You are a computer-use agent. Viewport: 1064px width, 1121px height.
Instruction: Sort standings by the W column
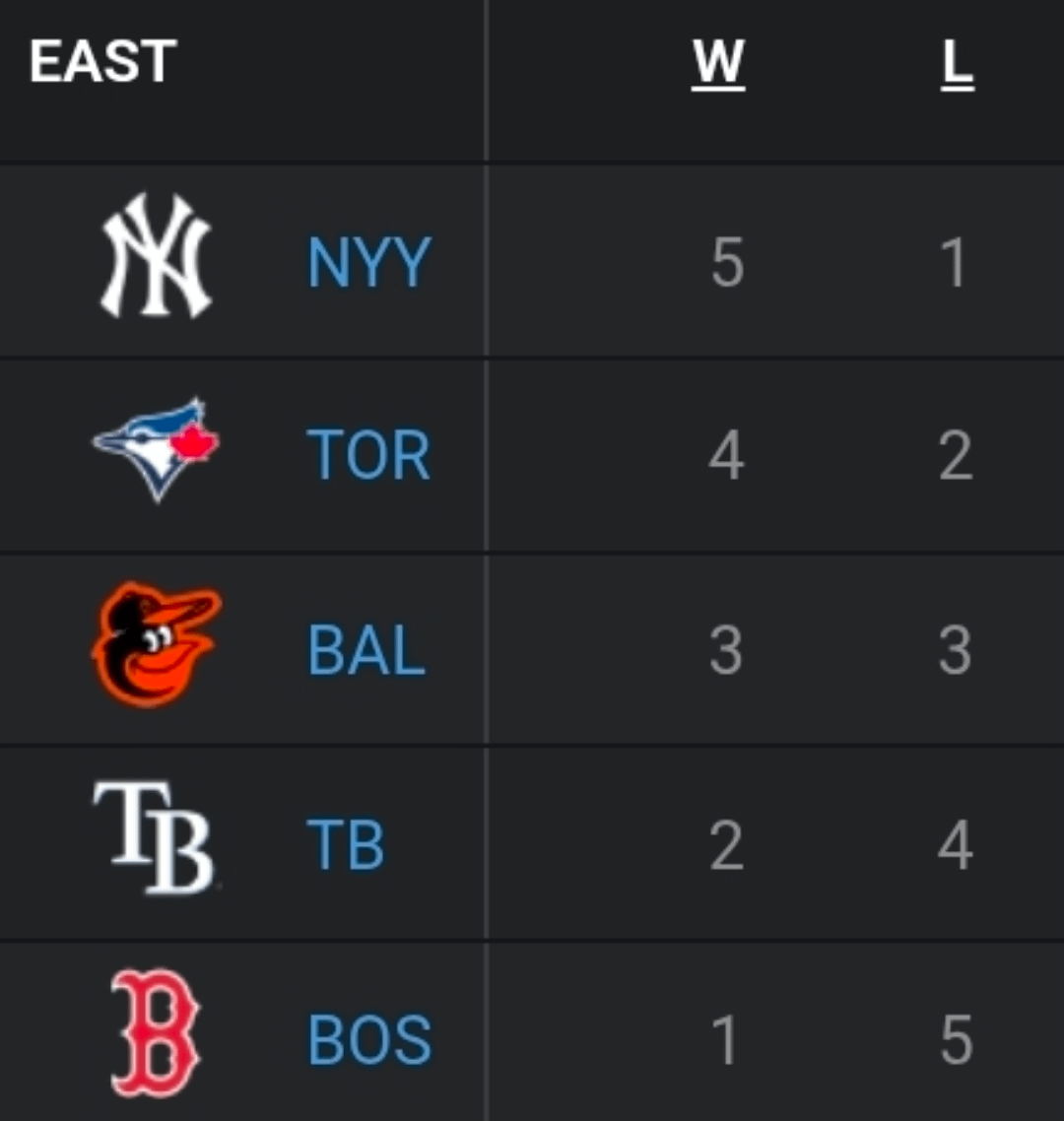click(718, 64)
